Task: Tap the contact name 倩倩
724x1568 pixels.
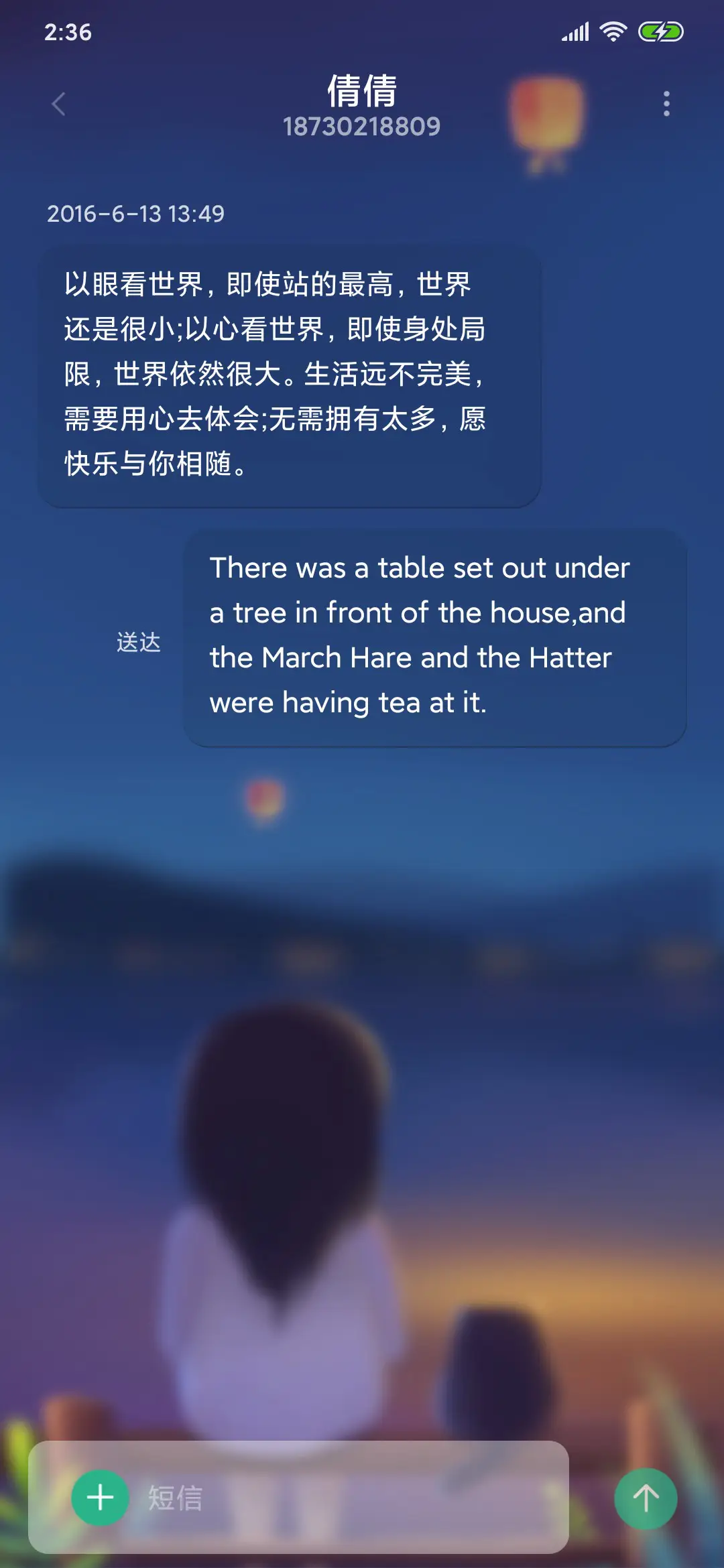Action: pyautogui.click(x=362, y=92)
